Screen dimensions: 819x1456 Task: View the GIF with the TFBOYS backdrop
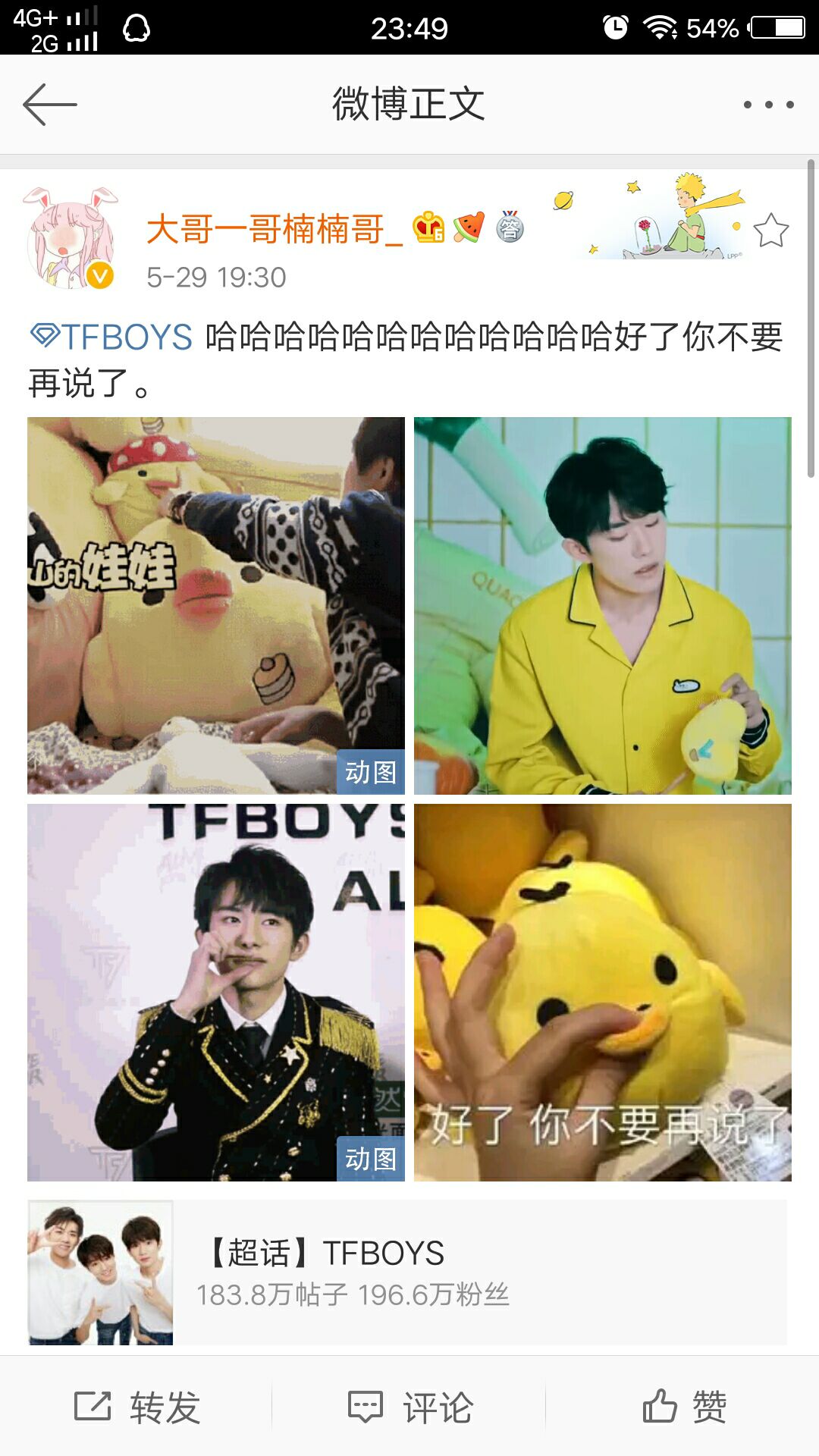pos(216,992)
